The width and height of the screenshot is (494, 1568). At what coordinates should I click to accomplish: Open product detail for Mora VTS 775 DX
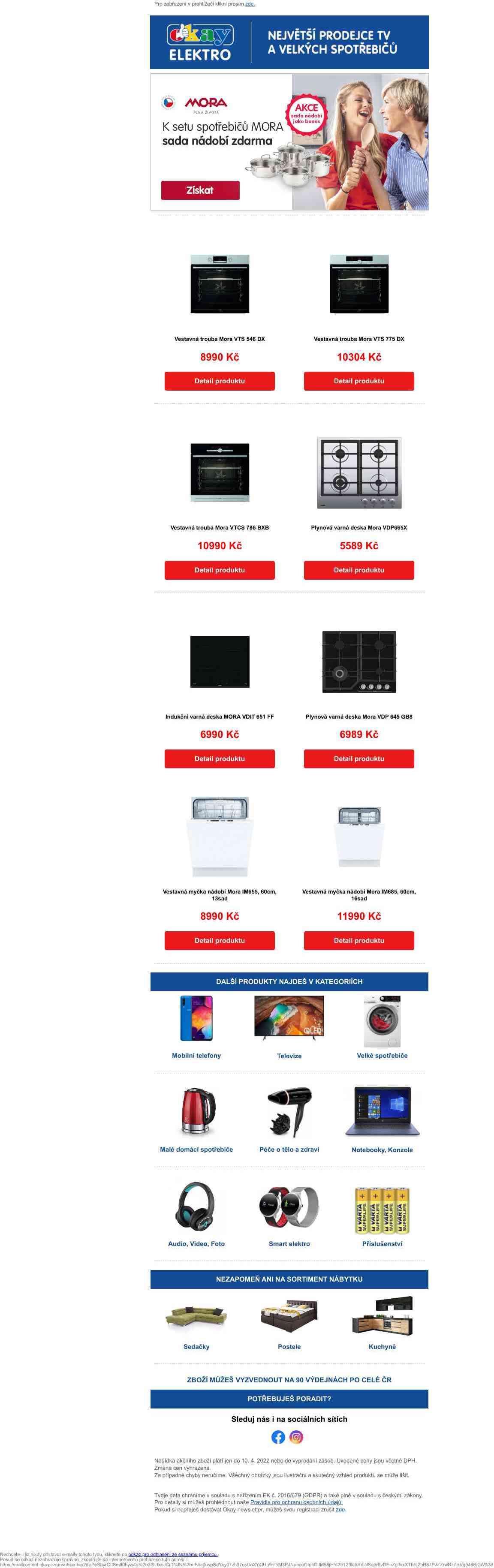[359, 381]
